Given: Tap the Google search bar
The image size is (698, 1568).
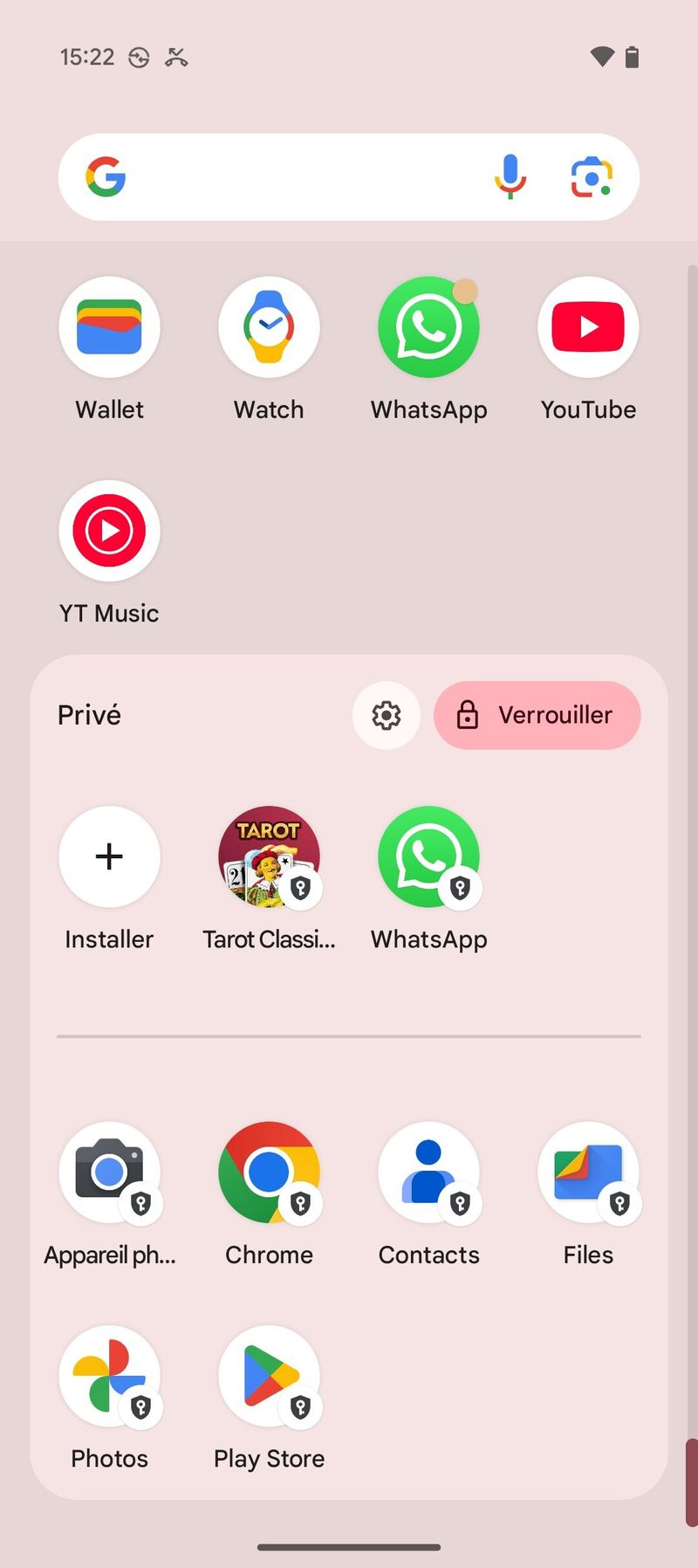Looking at the screenshot, I should point(297,177).
